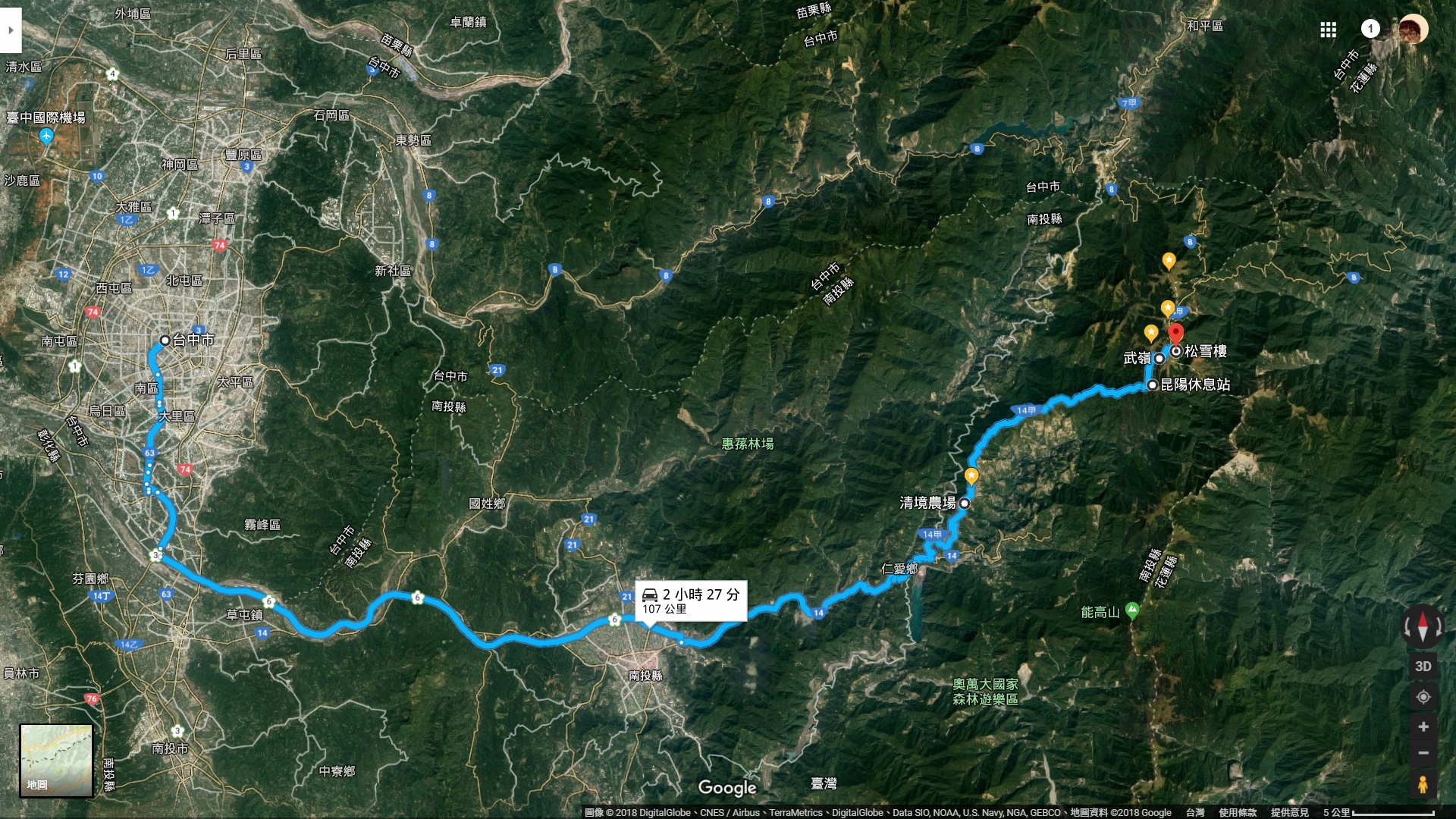Open the Street View pegman
The width and height of the screenshot is (1456, 819).
pyautogui.click(x=1423, y=783)
